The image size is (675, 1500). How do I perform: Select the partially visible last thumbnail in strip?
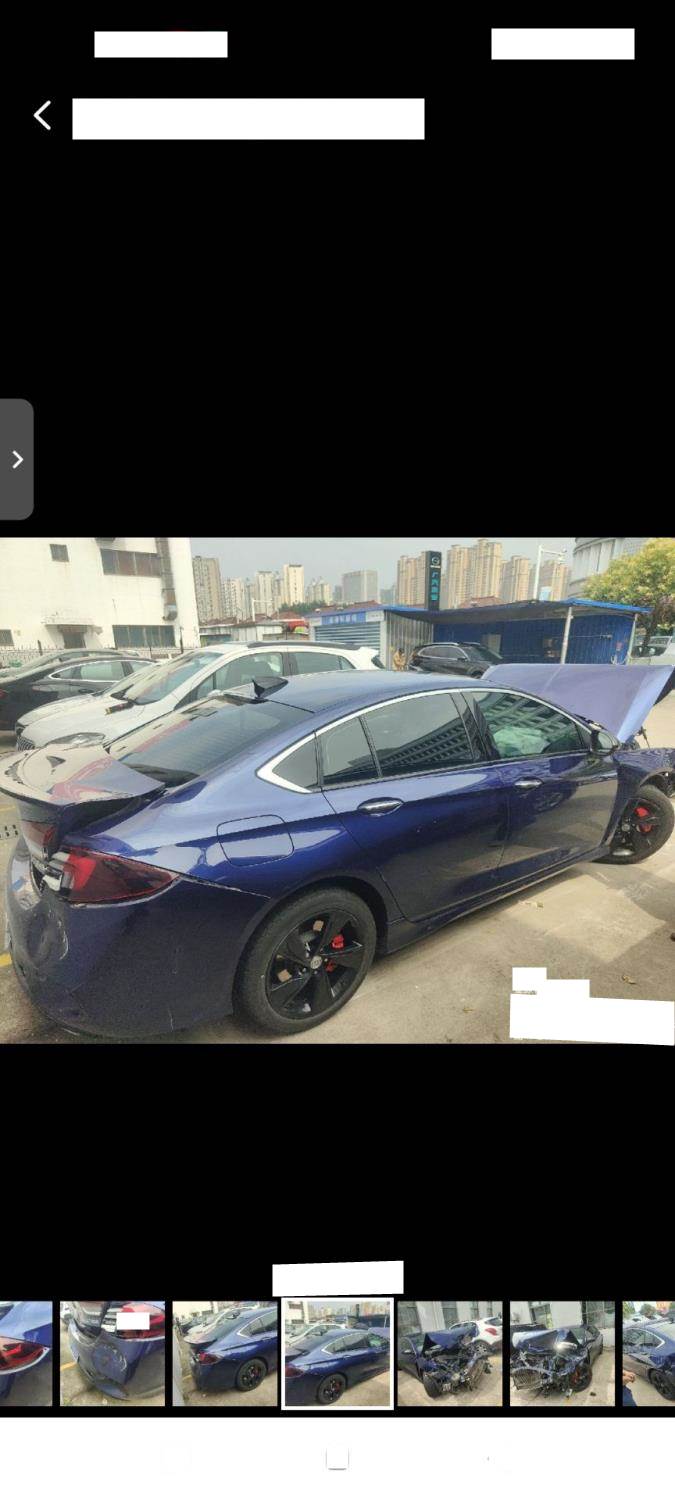(649, 1353)
